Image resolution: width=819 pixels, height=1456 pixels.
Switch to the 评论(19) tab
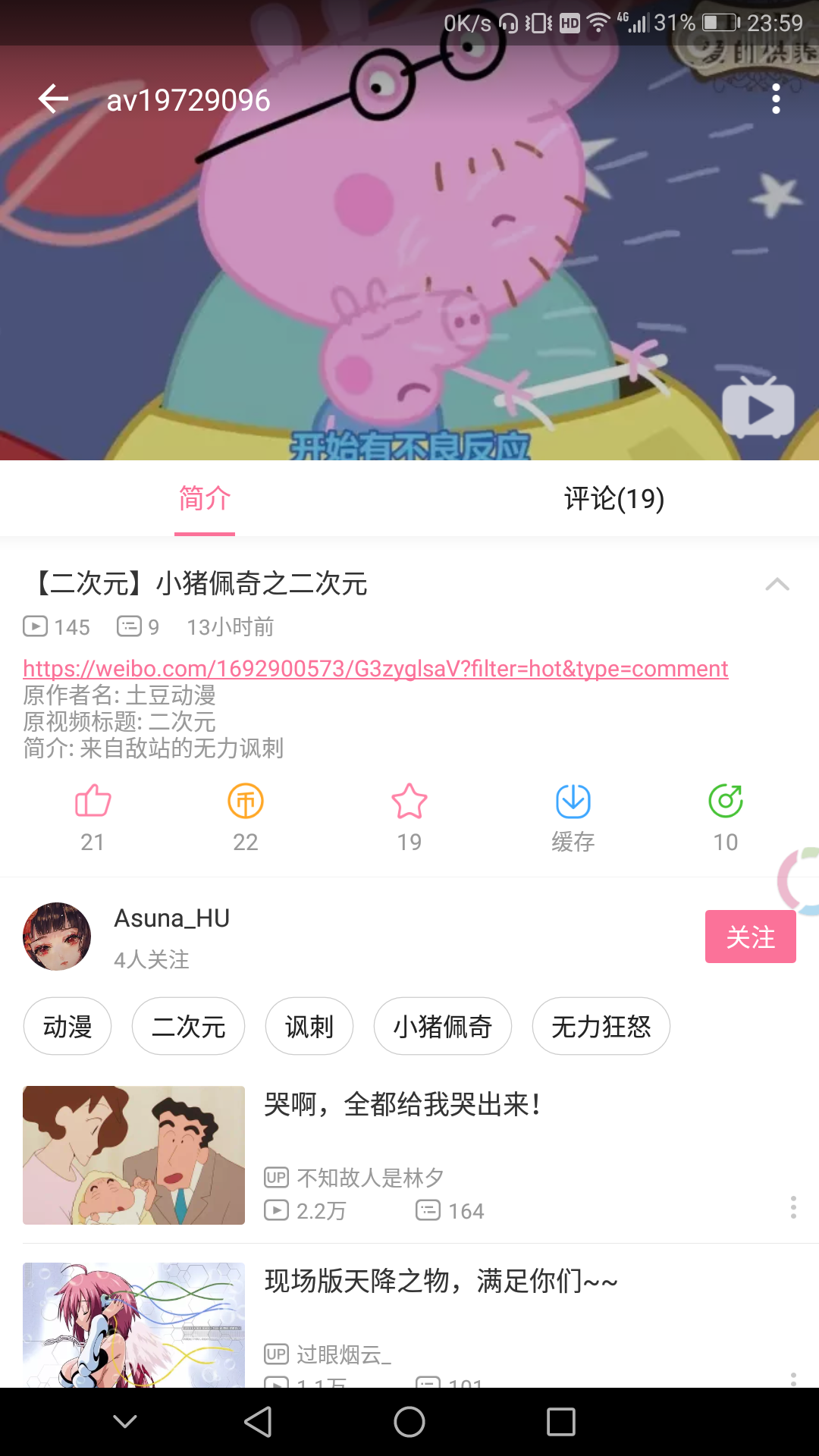click(x=613, y=499)
